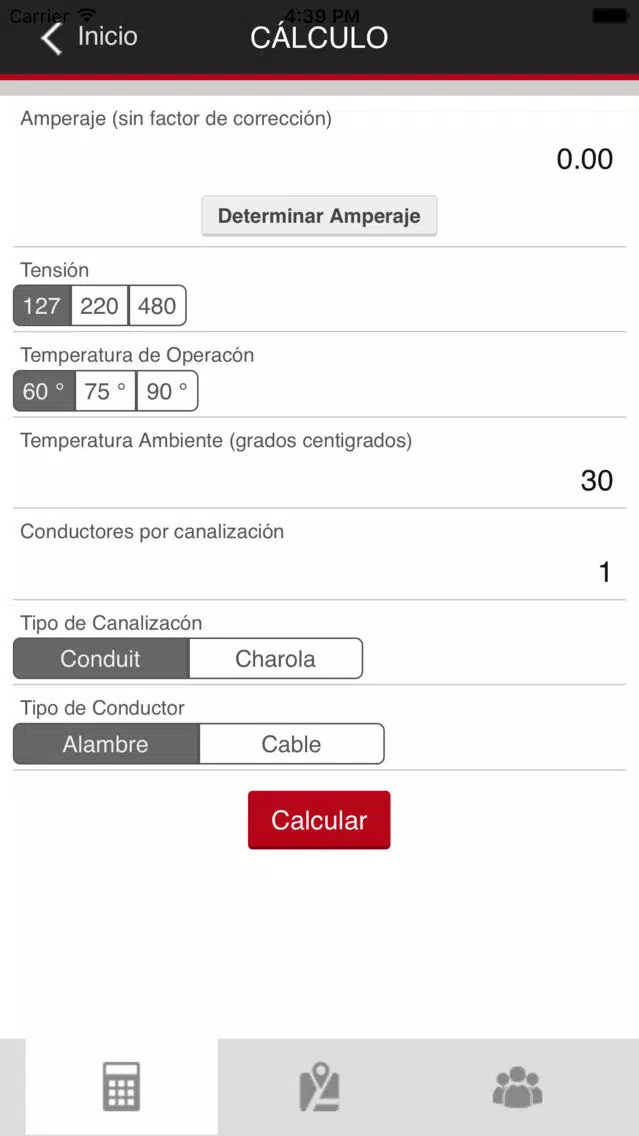Set operating temperature to 60°
Viewport: 639px width, 1136px height.
pyautogui.click(x=44, y=391)
